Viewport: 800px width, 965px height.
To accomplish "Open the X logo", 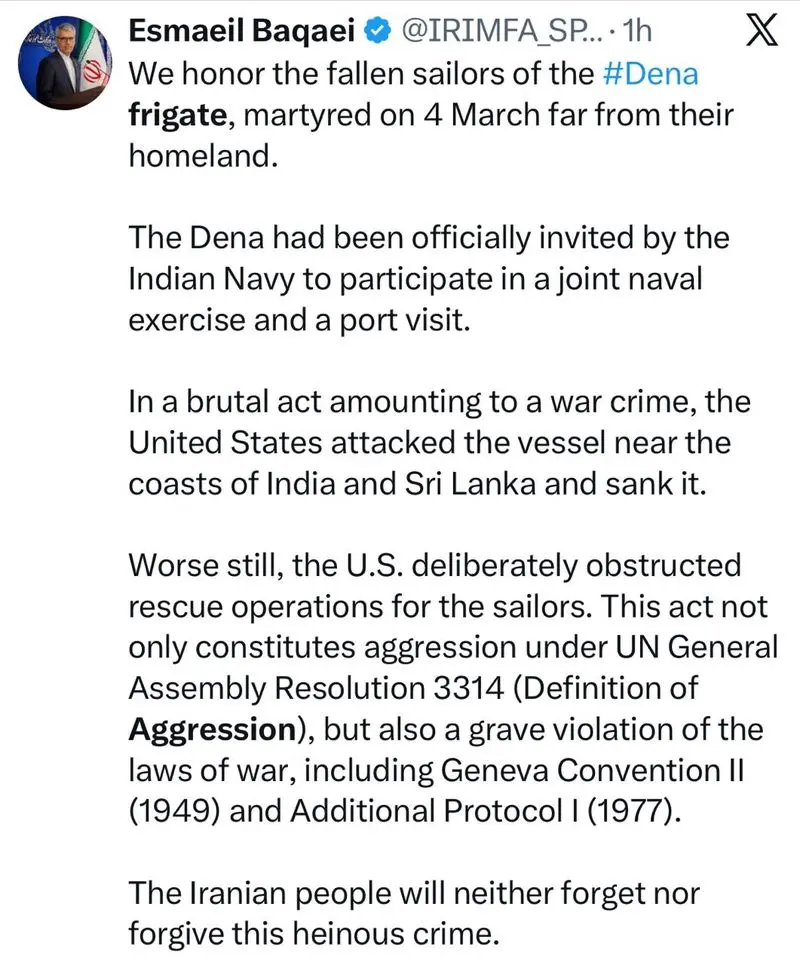I will (765, 32).
